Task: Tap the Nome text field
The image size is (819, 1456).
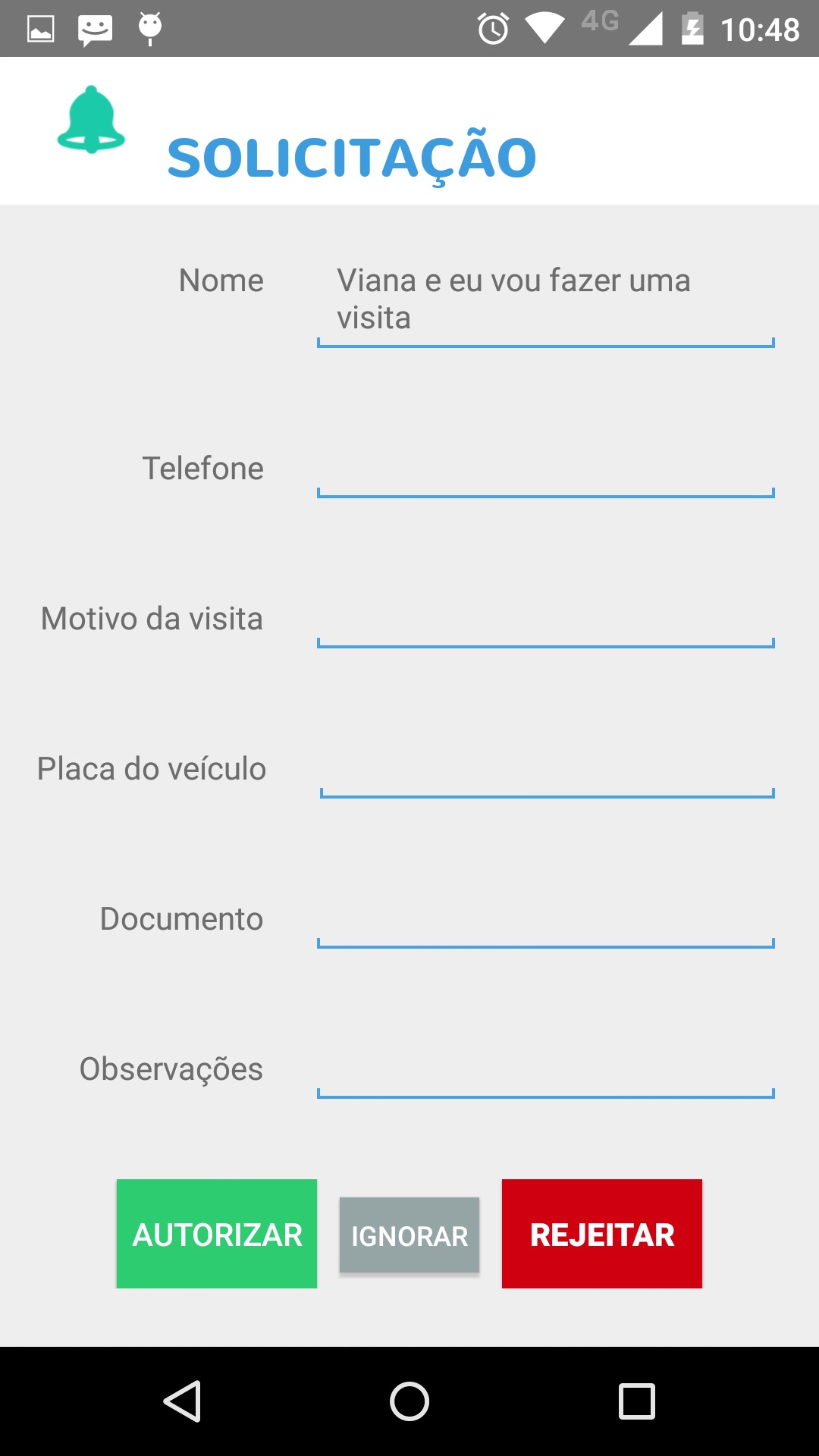Action: (546, 300)
